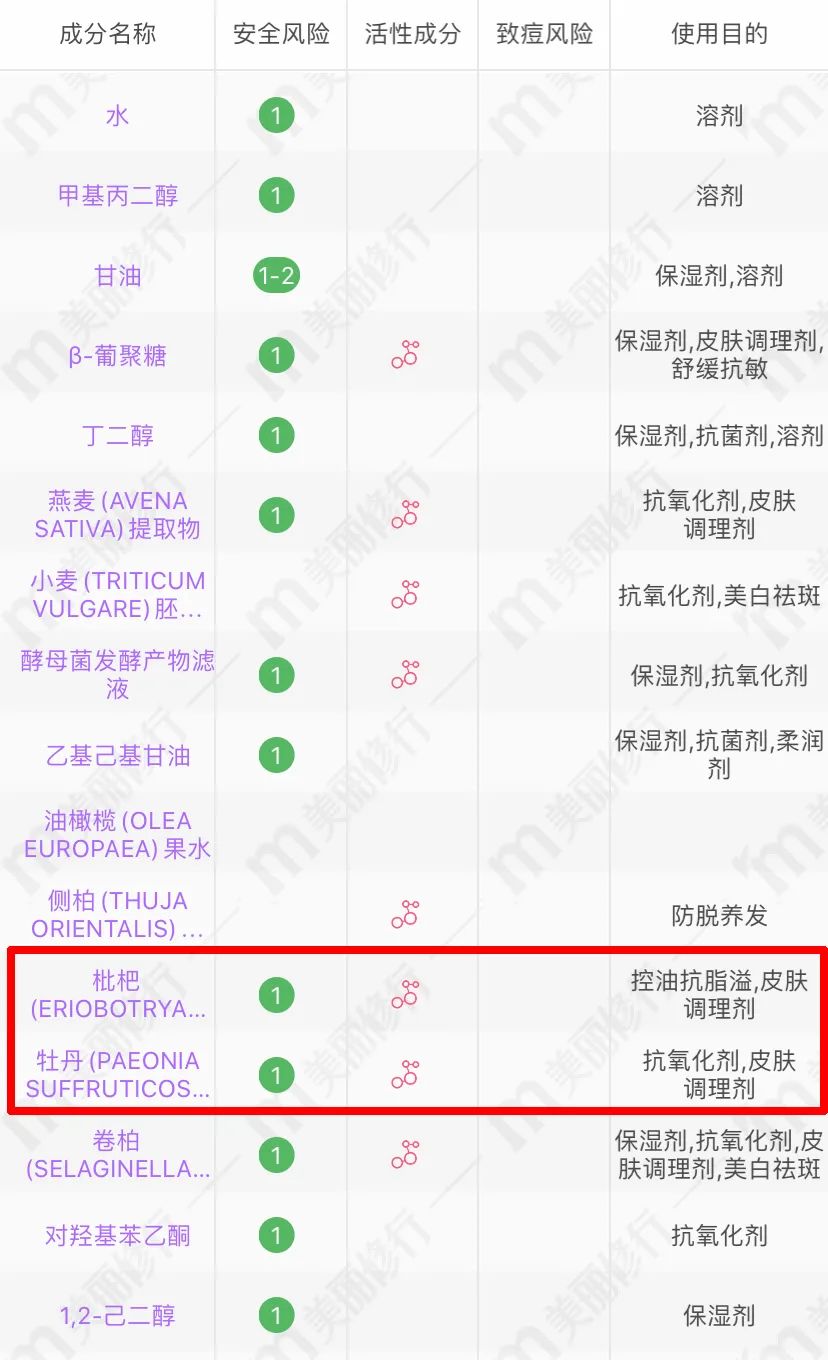Open the 枇杷 (ERIOBOTRYA...) ingredient
Image resolution: width=828 pixels, height=1360 pixels.
(118, 995)
